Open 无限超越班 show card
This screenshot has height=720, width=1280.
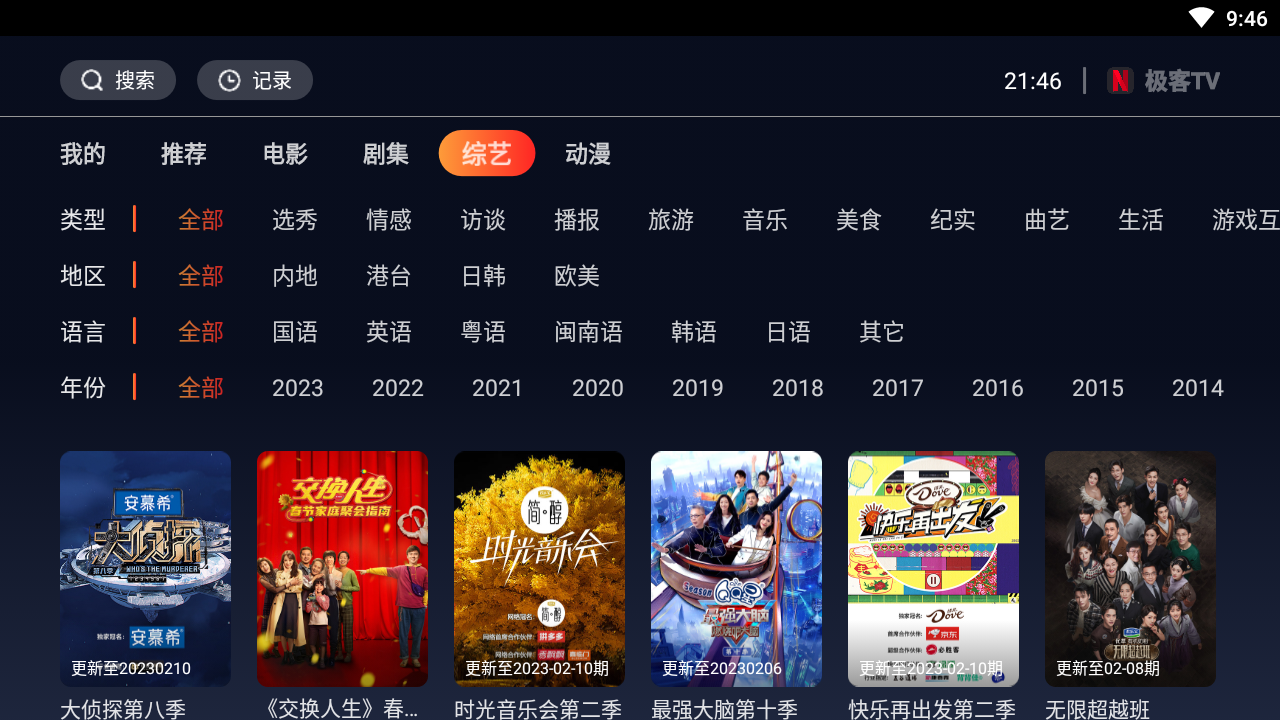[1130, 568]
